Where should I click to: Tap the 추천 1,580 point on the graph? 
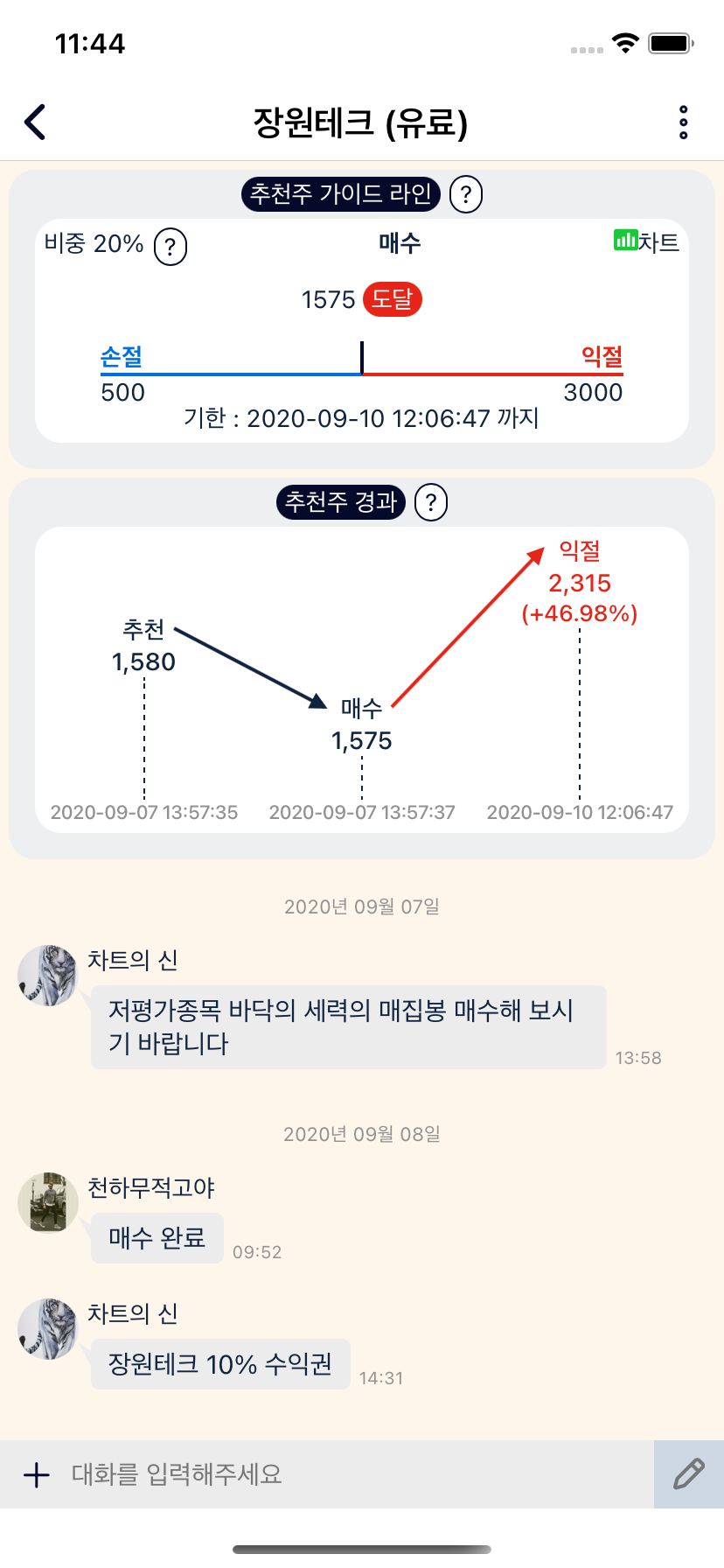pos(144,647)
